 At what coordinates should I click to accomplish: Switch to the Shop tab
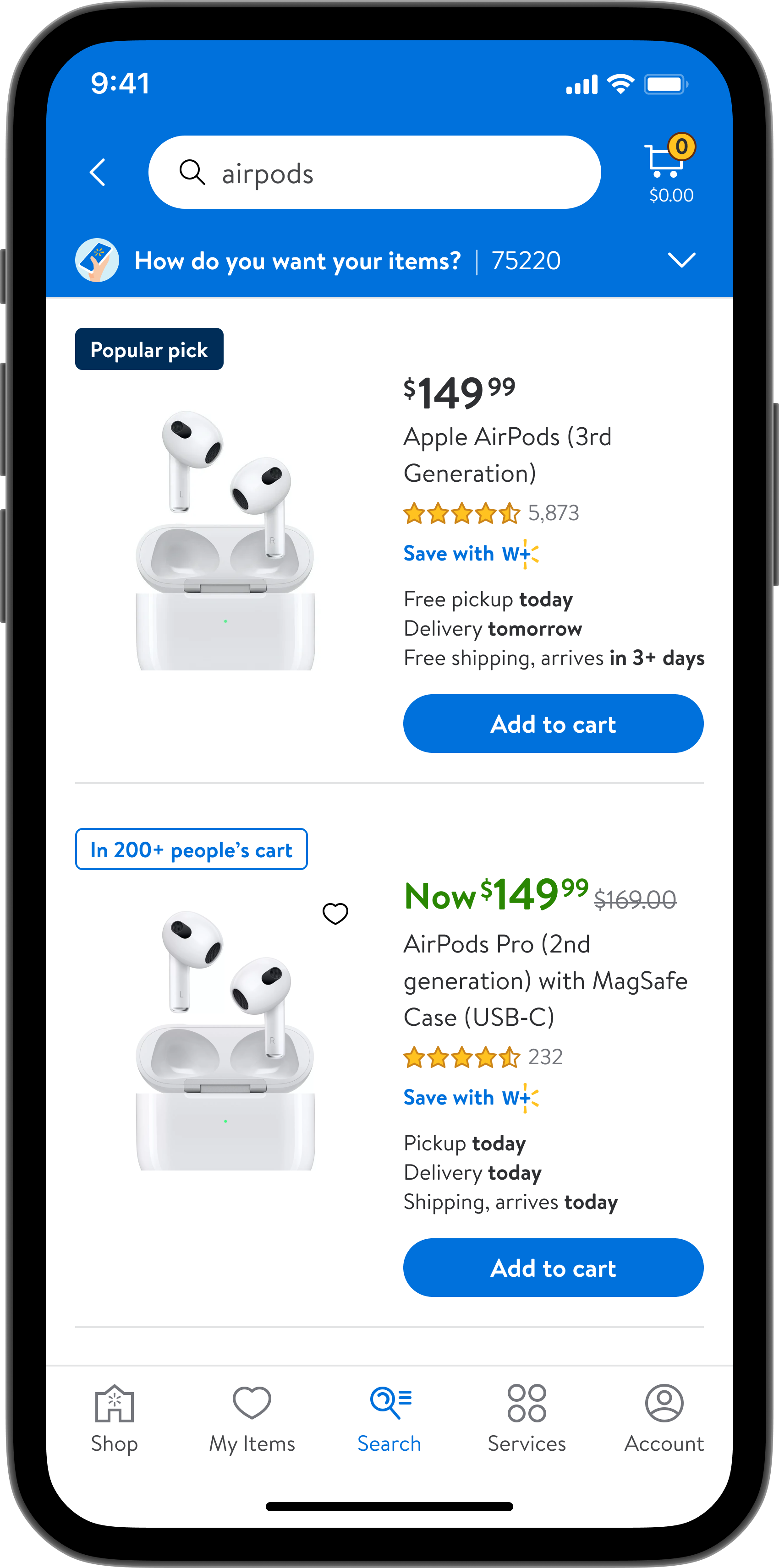click(x=115, y=1419)
